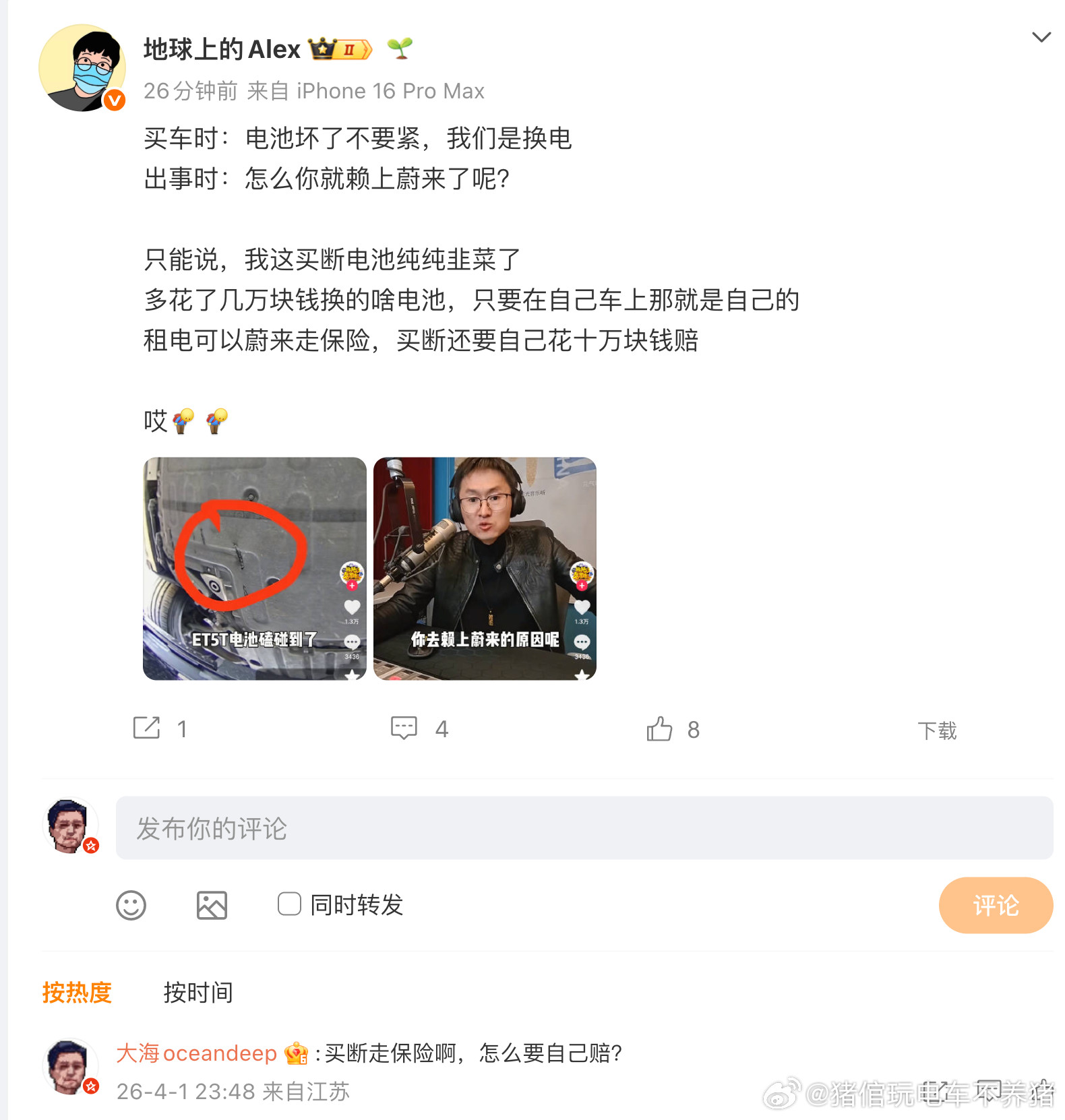Screen dimensions: 1065x1120
Task: Open the emoji picker in the comment composer
Action: click(x=132, y=906)
